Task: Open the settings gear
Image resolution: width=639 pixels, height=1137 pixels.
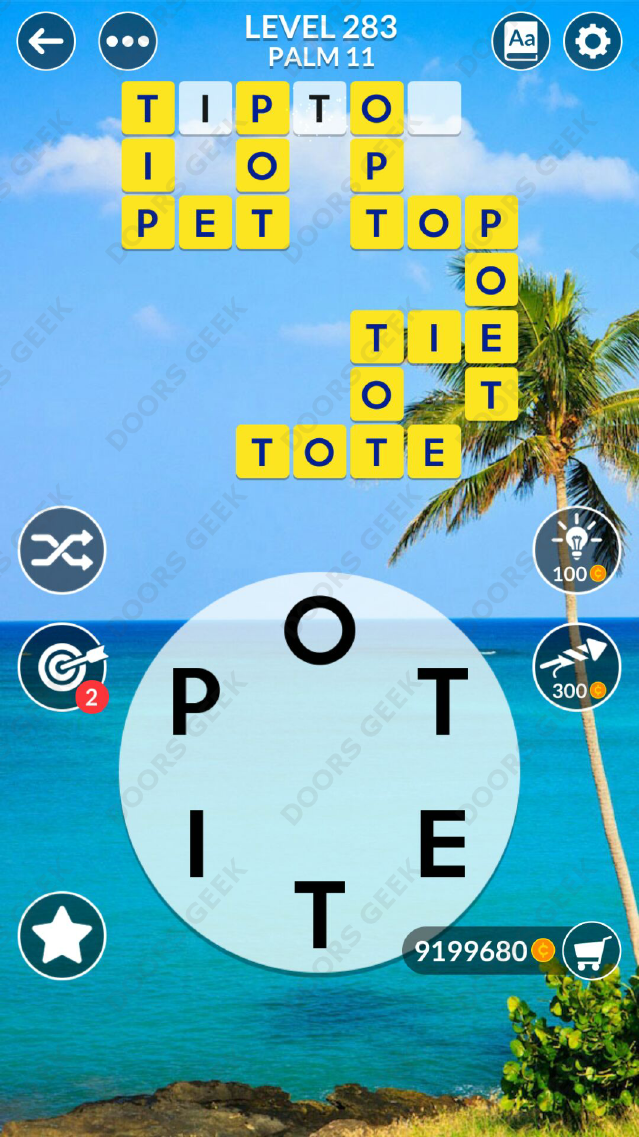Action: 593,41
